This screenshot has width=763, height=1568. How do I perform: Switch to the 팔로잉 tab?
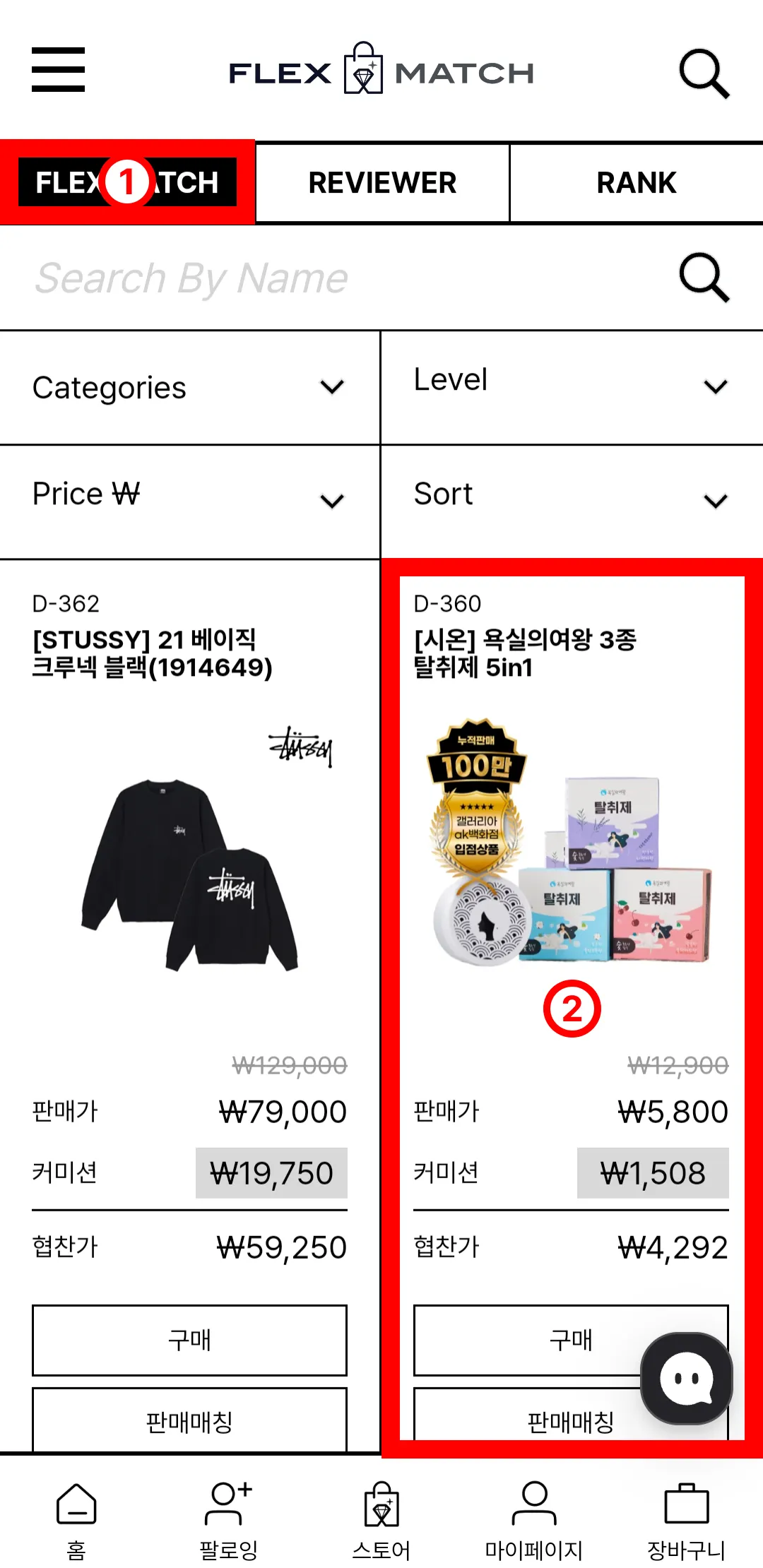pyautogui.click(x=228, y=1519)
